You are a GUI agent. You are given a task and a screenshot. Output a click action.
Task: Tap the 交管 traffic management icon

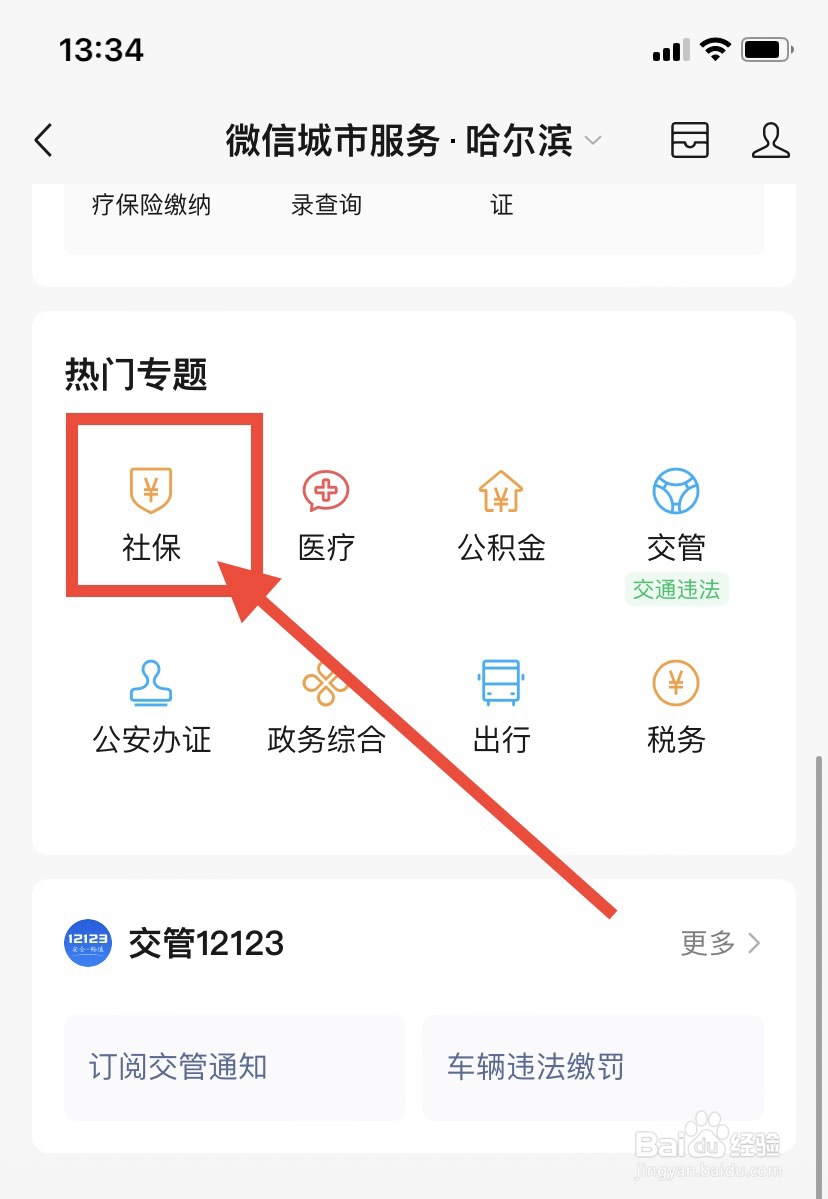coord(676,510)
